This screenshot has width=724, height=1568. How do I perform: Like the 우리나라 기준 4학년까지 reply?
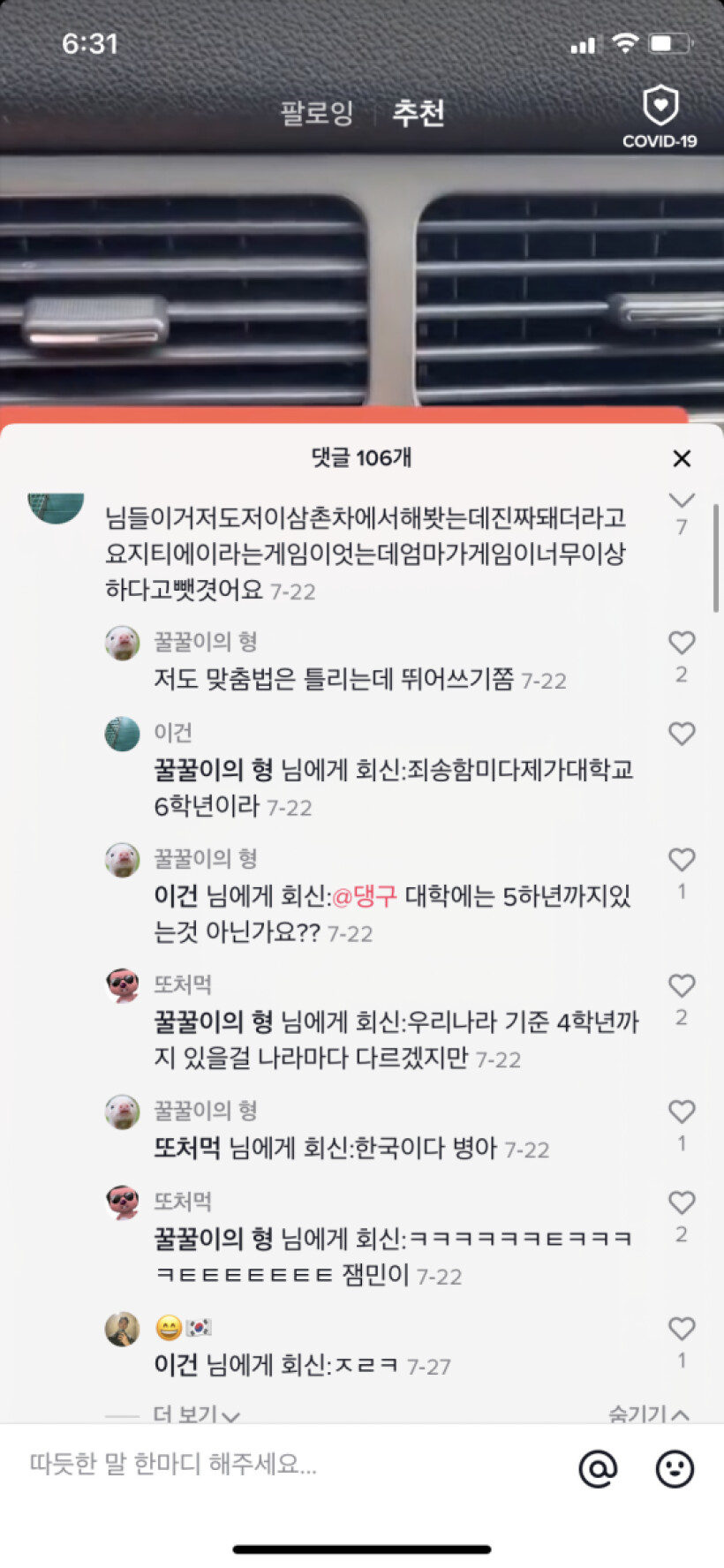point(681,986)
